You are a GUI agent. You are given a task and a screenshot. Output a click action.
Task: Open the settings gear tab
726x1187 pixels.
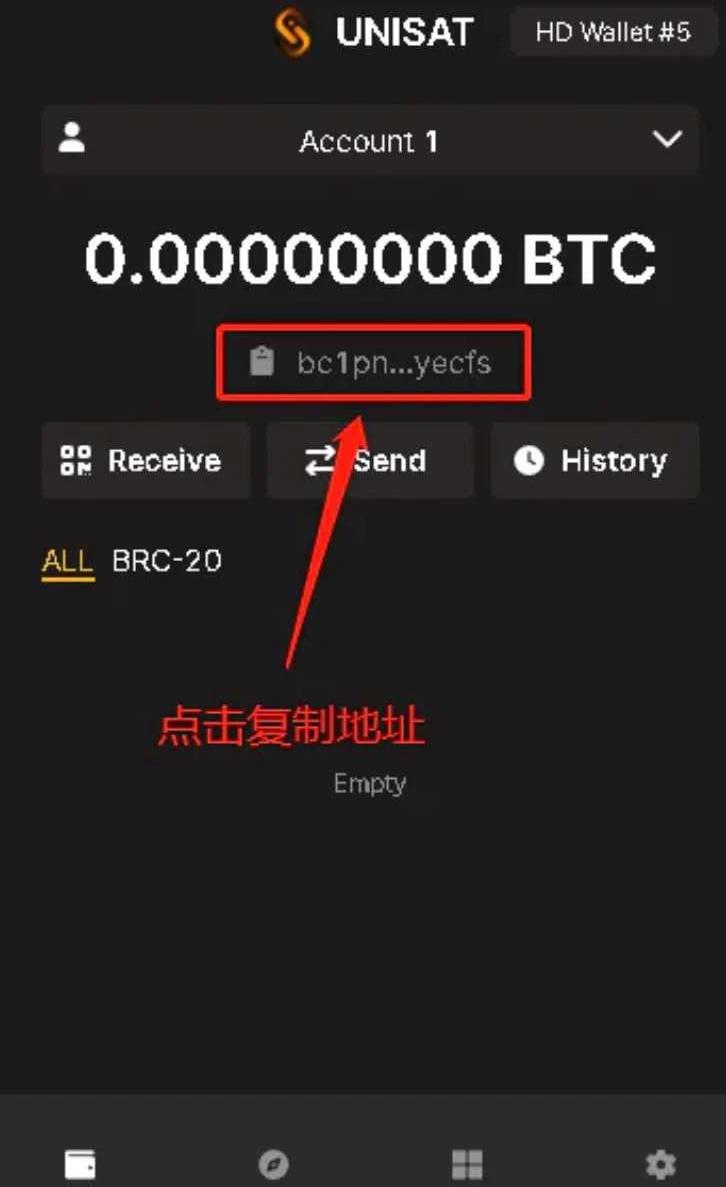(660, 1164)
